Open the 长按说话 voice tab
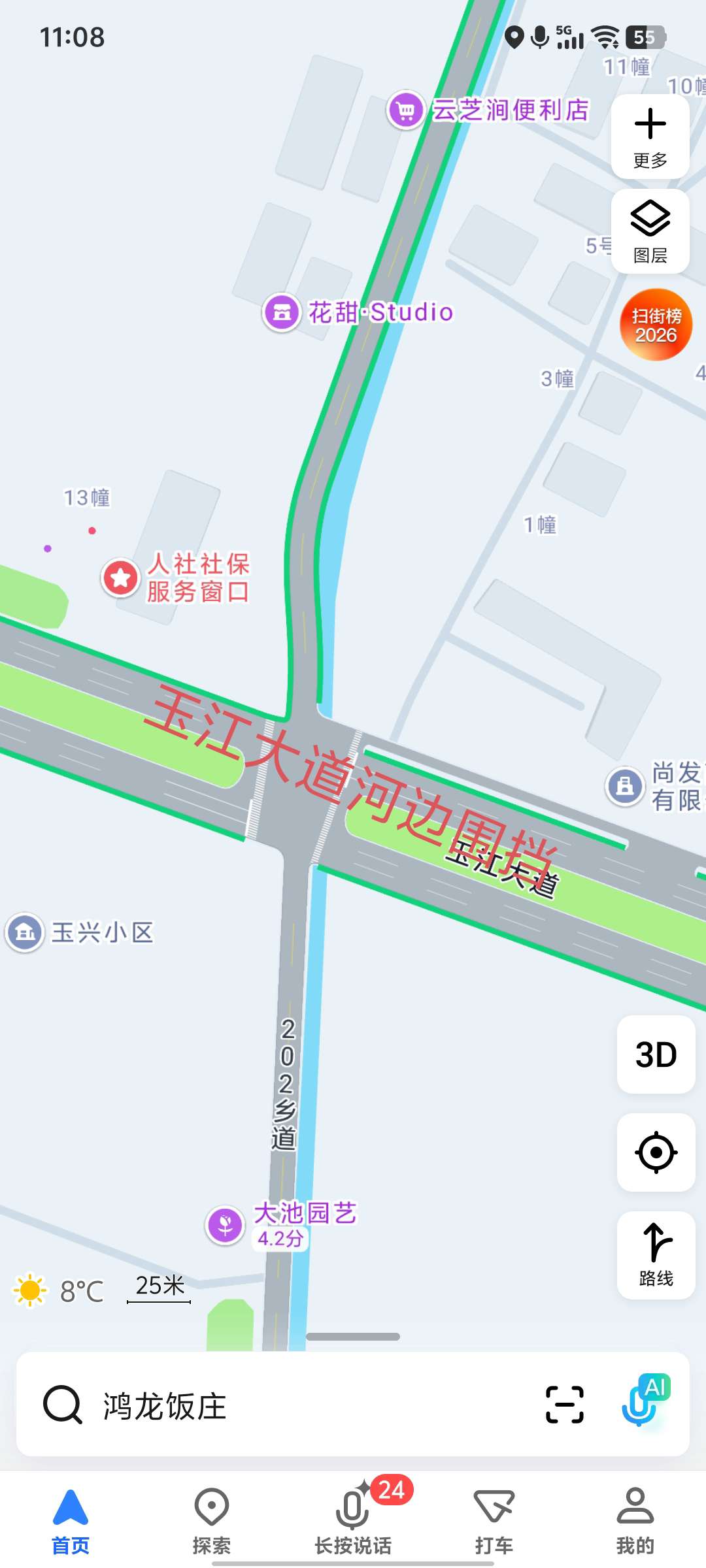This screenshot has height=1568, width=706. (353, 1521)
